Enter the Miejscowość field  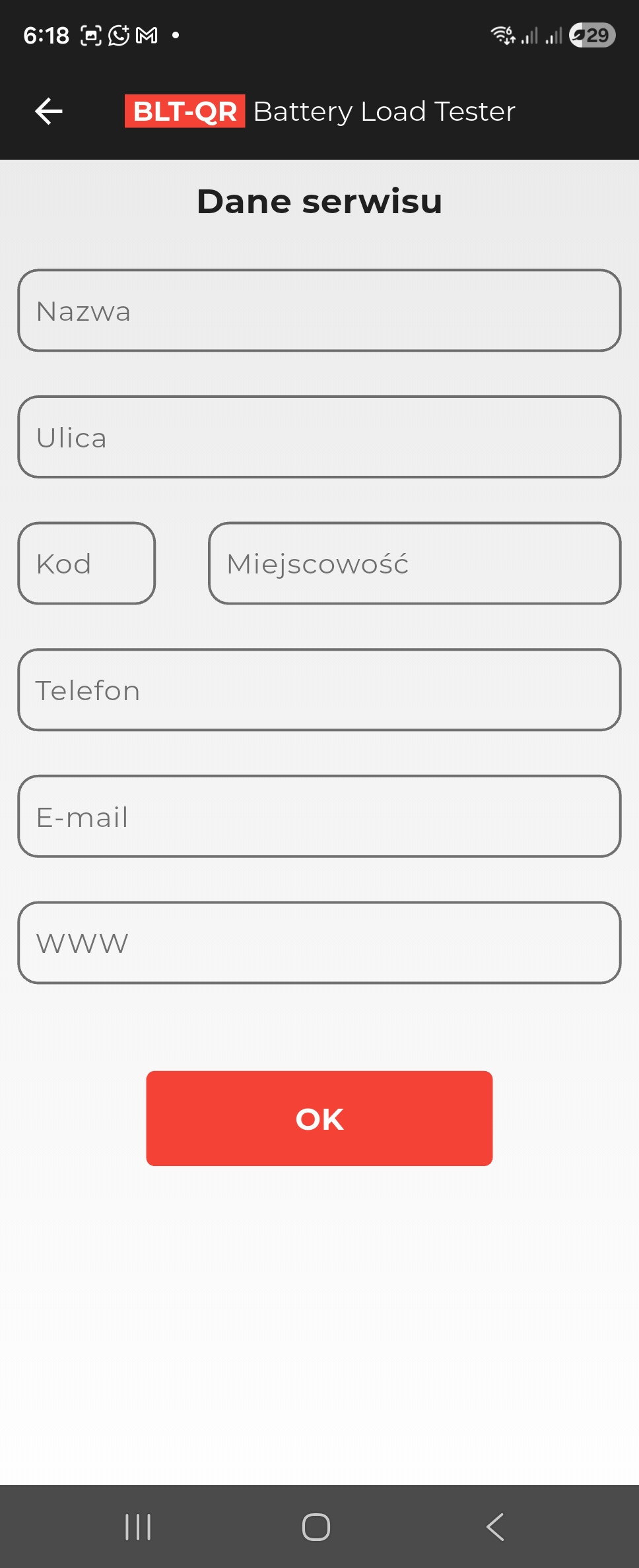tap(415, 564)
